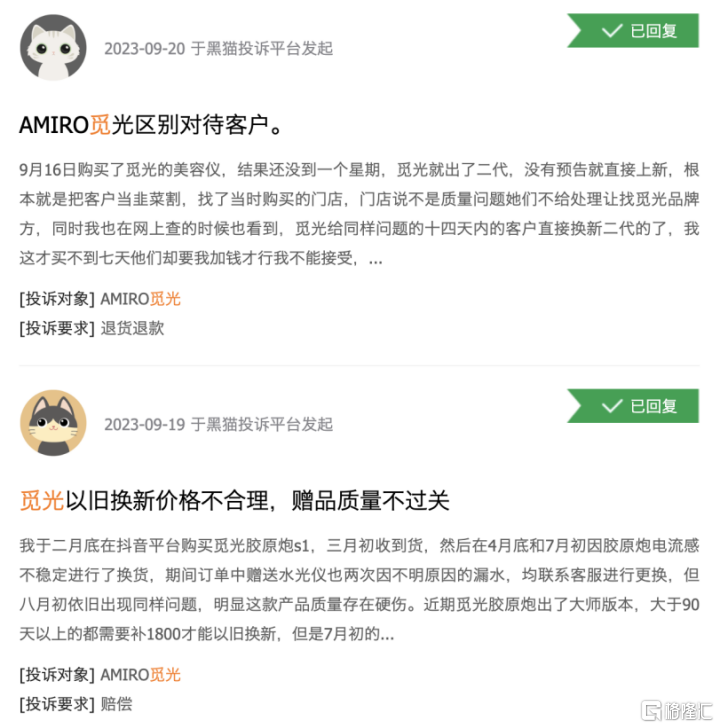Open the complaint 'AMIRO觅光区别对待客户'

click(x=151, y=125)
